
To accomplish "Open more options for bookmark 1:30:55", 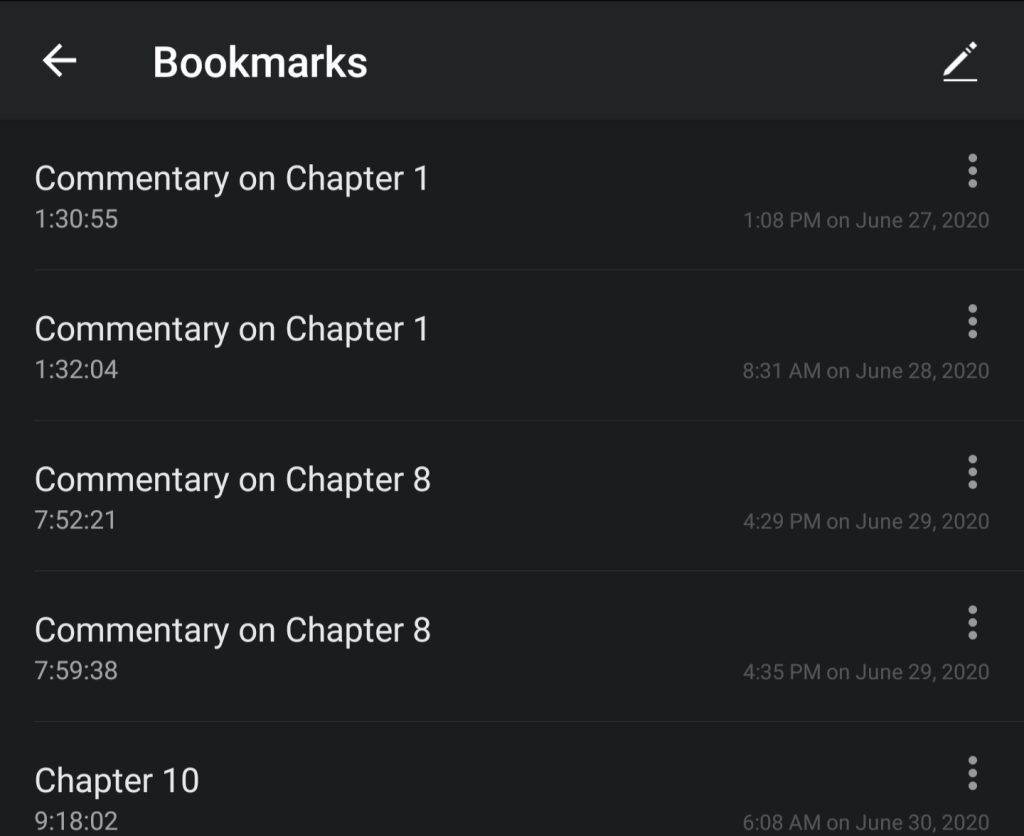I will tap(972, 172).
